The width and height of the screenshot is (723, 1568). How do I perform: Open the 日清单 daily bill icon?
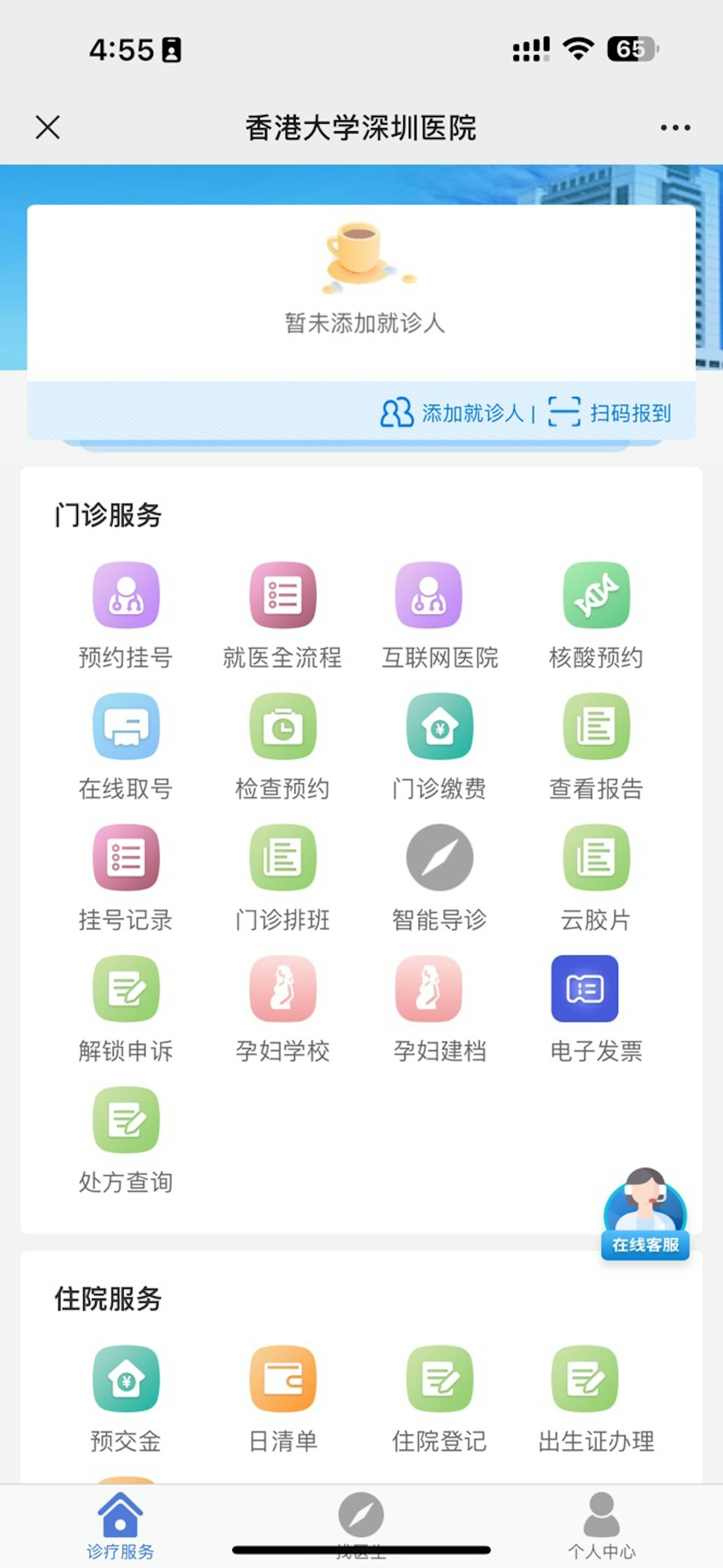click(282, 1380)
